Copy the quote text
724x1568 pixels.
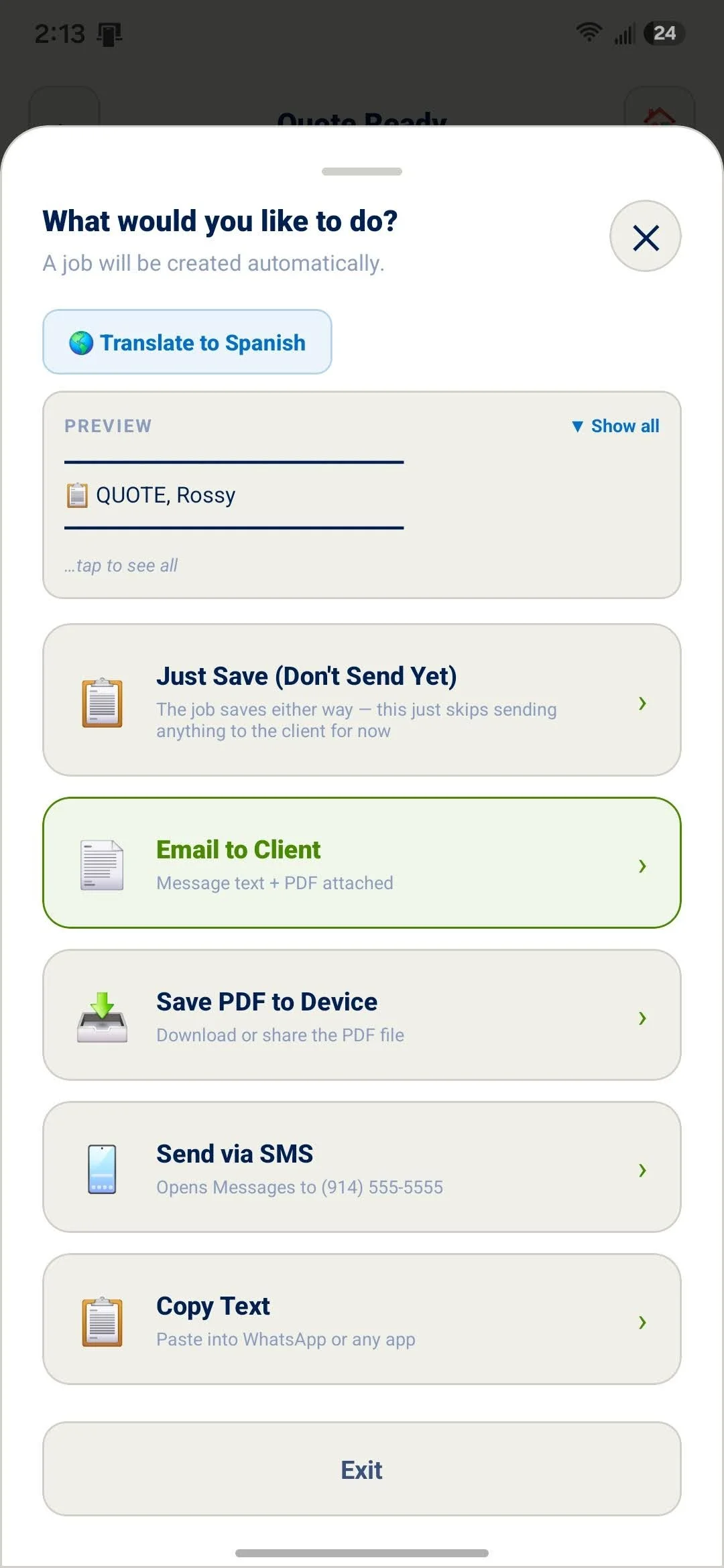(x=362, y=1319)
